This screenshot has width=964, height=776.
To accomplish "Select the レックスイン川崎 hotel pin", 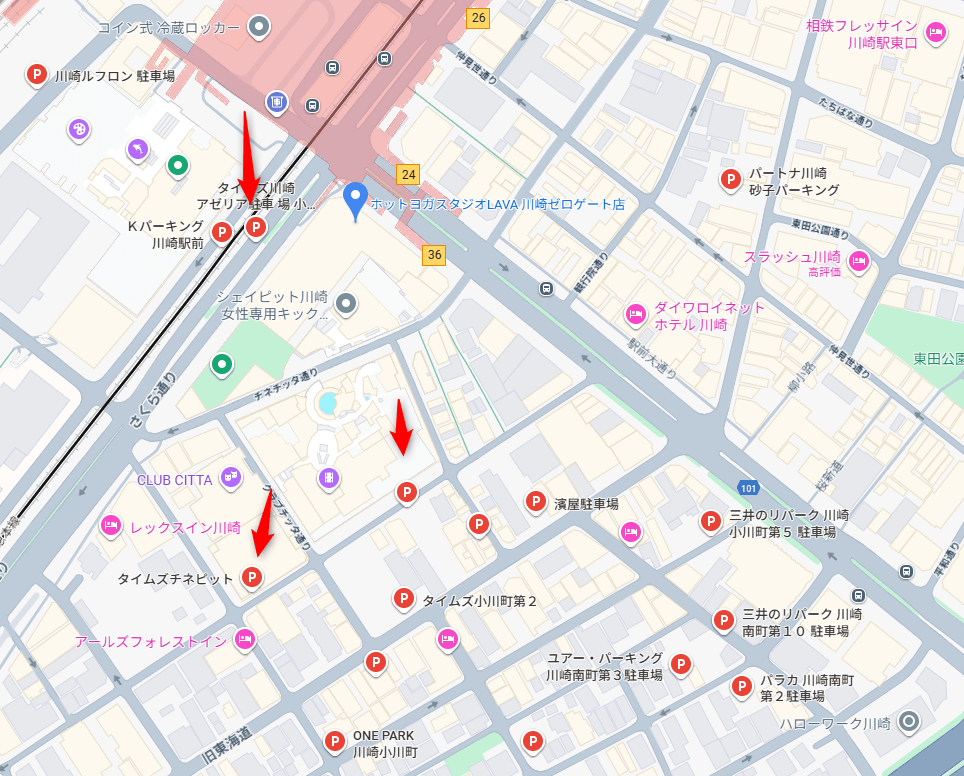I will coord(112,525).
